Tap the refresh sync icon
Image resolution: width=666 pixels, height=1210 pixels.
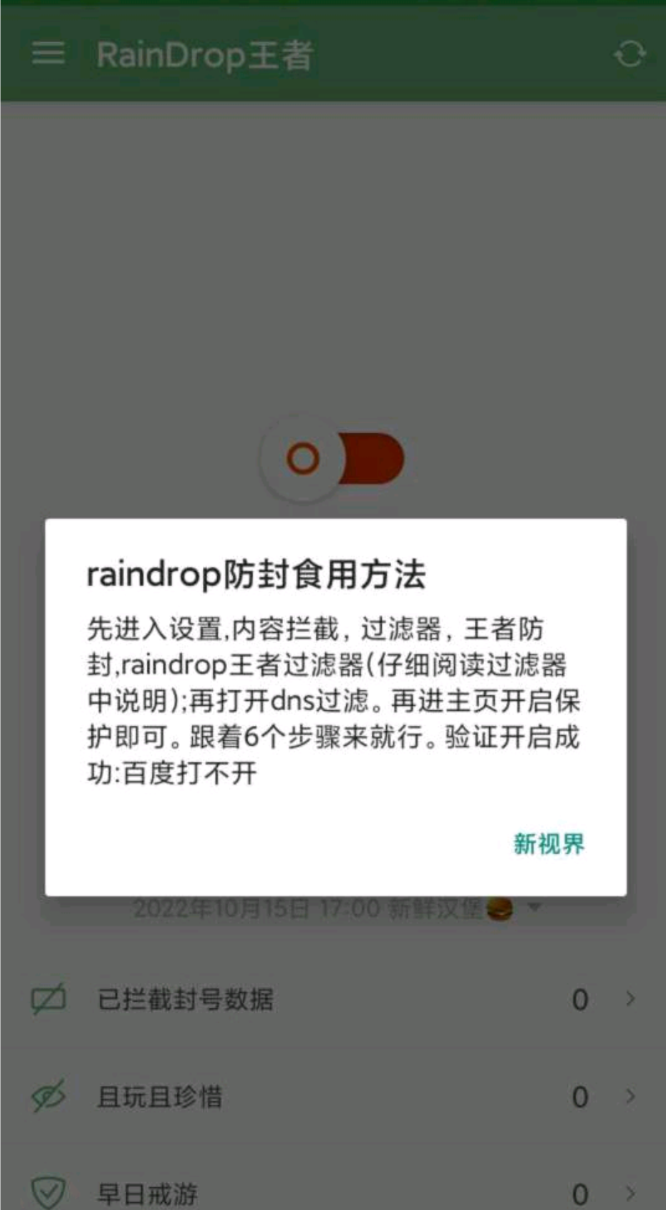pos(629,55)
